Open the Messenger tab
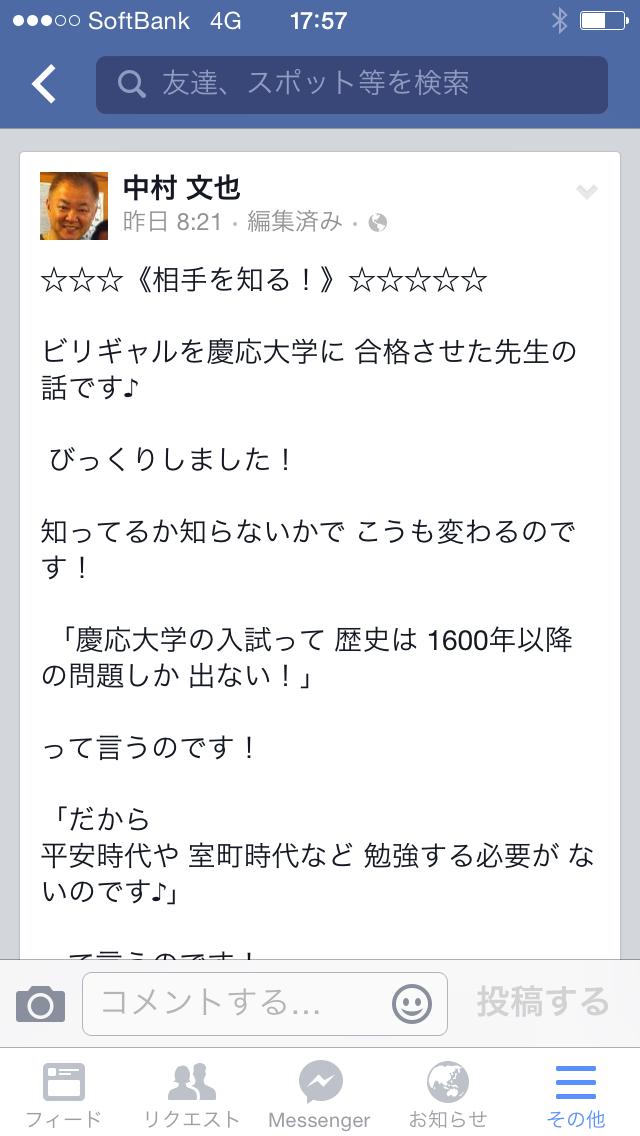 pyautogui.click(x=320, y=1094)
